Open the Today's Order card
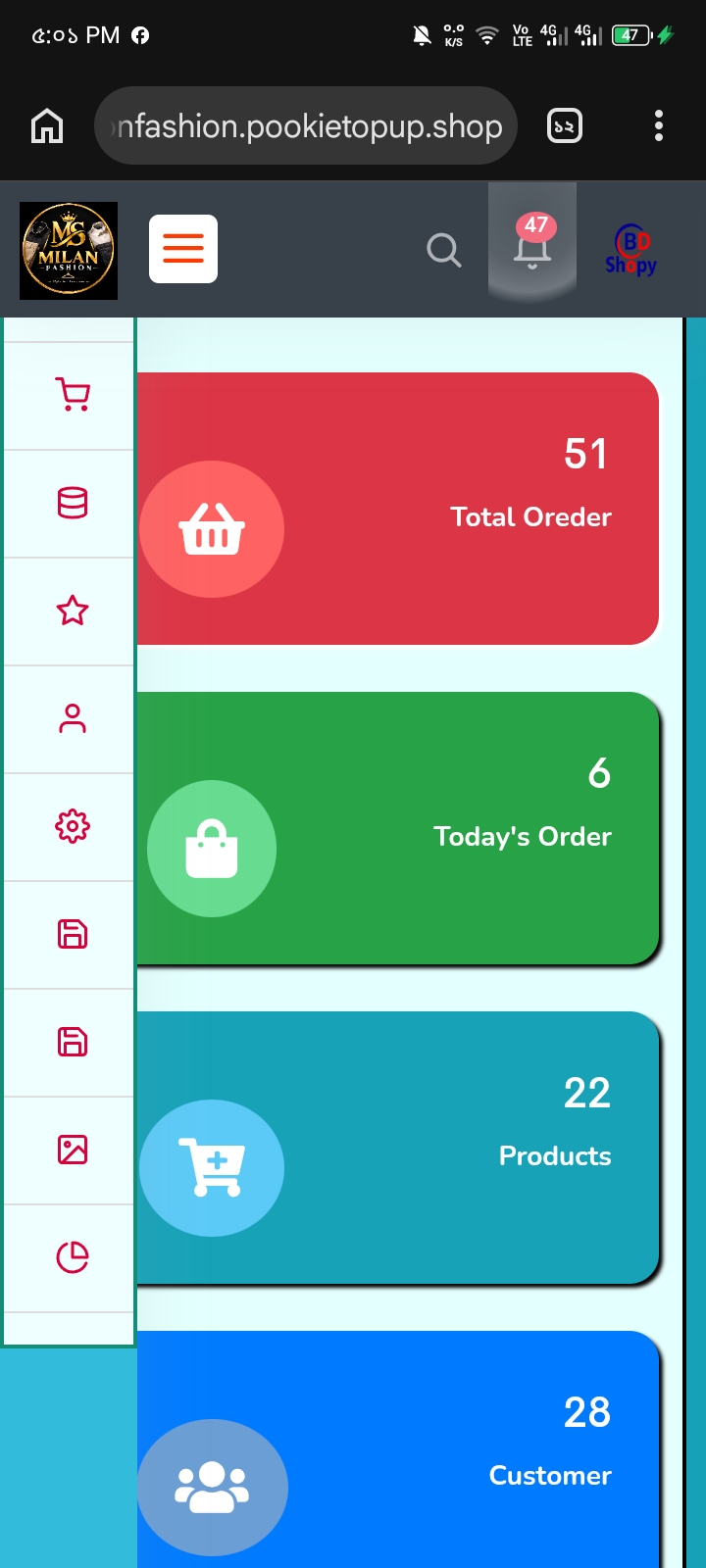Image resolution: width=706 pixels, height=1568 pixels. point(398,828)
